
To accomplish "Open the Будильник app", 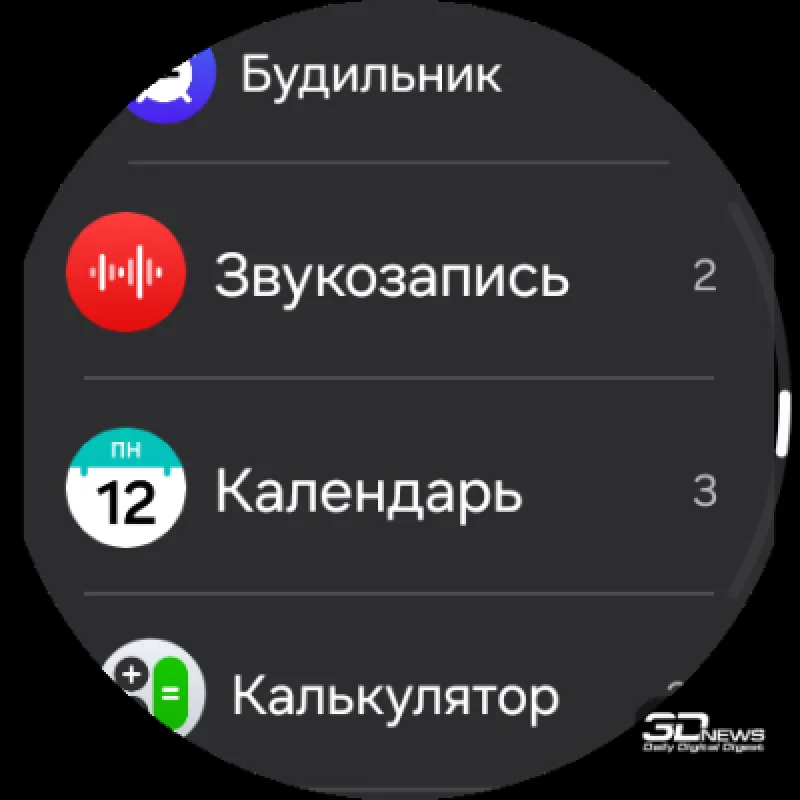I will tap(370, 75).
